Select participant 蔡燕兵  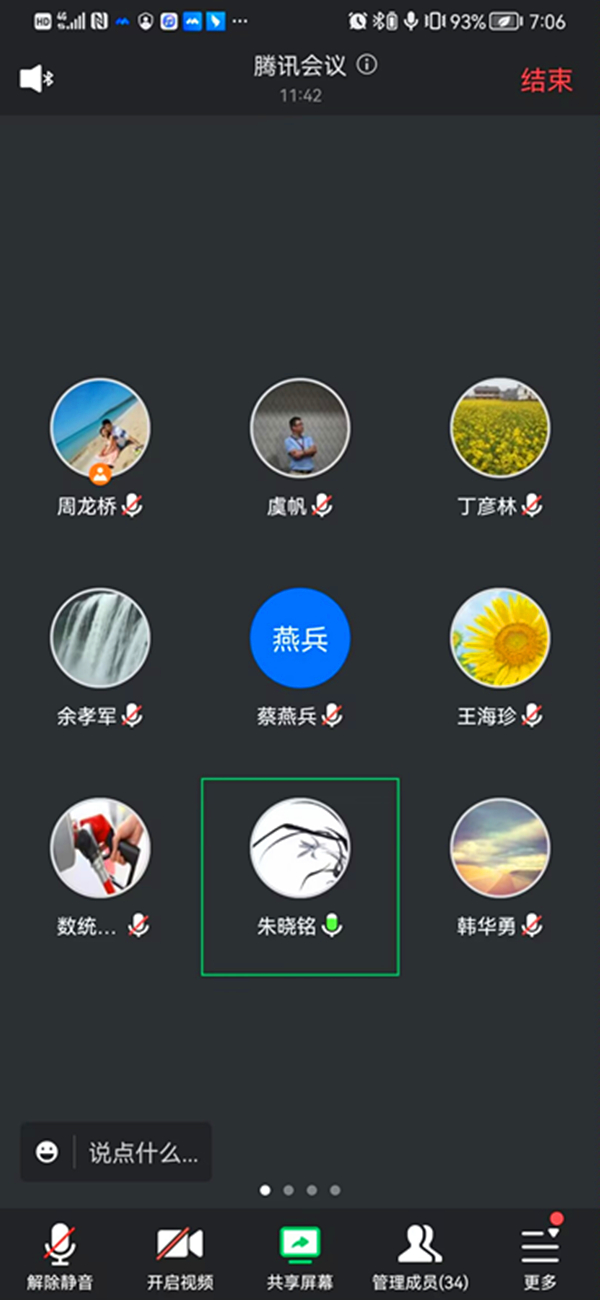point(300,638)
